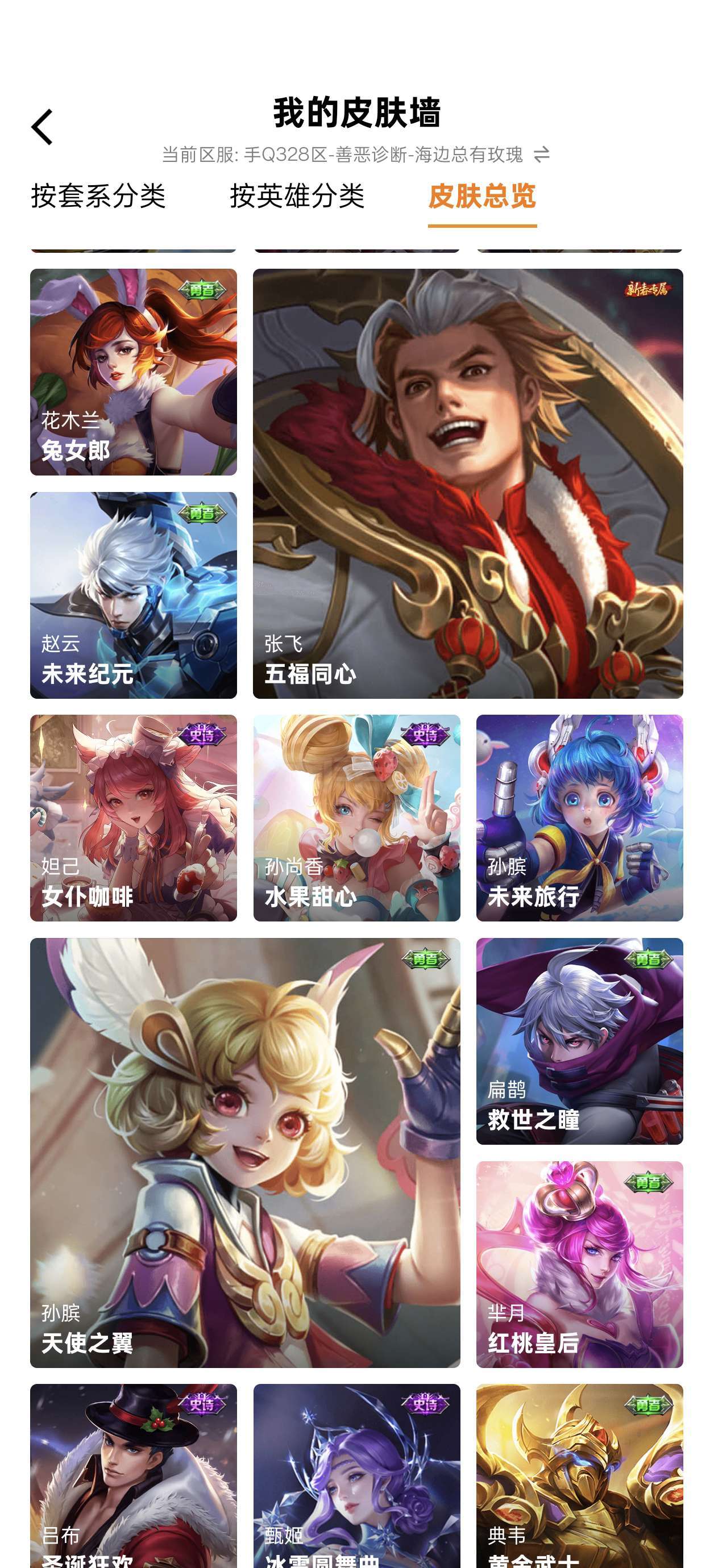This screenshot has width=714, height=1568.
Task: Switch server with the swap arrows icon
Action: [x=542, y=155]
